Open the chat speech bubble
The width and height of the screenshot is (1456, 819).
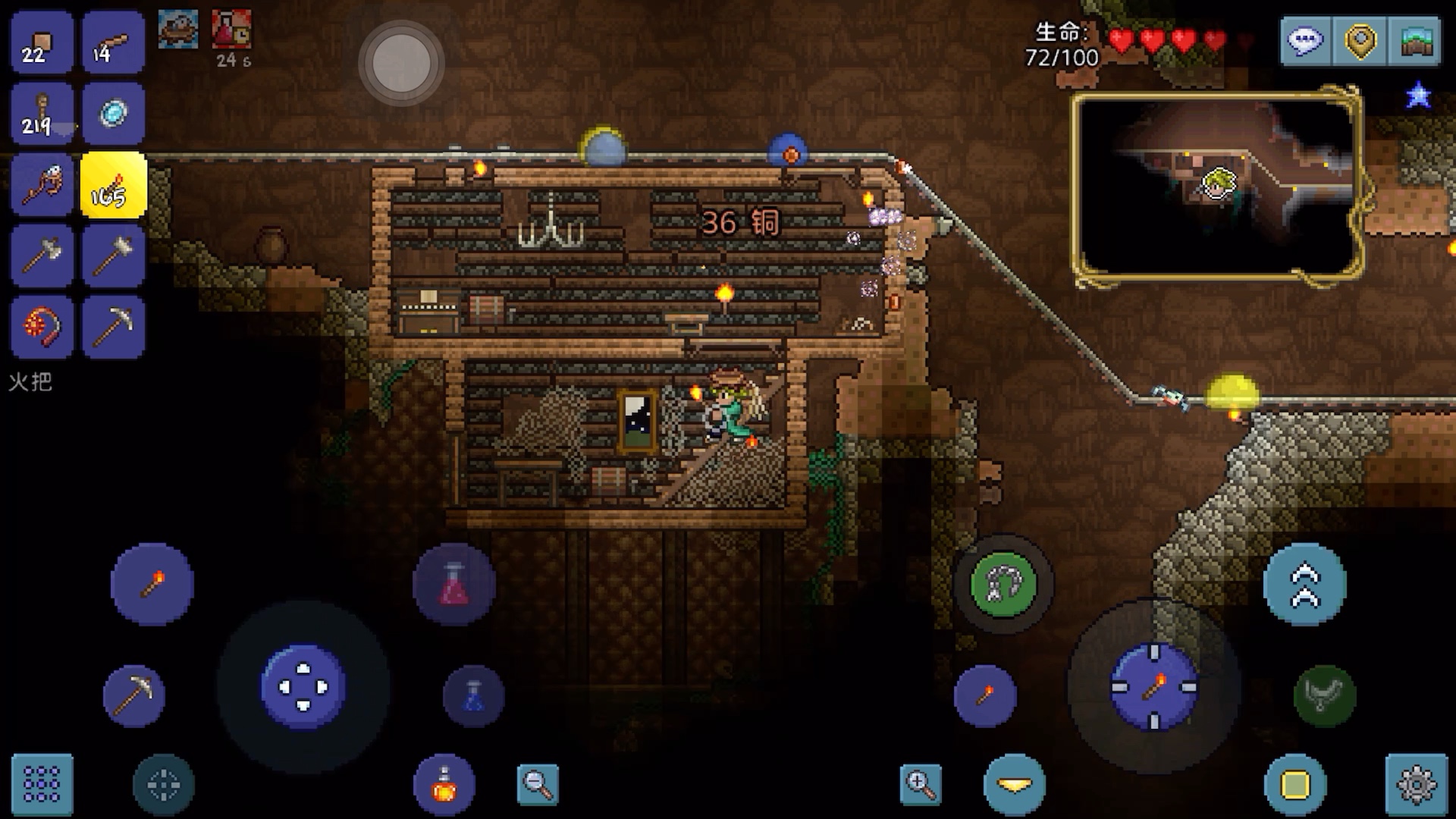point(1306,41)
